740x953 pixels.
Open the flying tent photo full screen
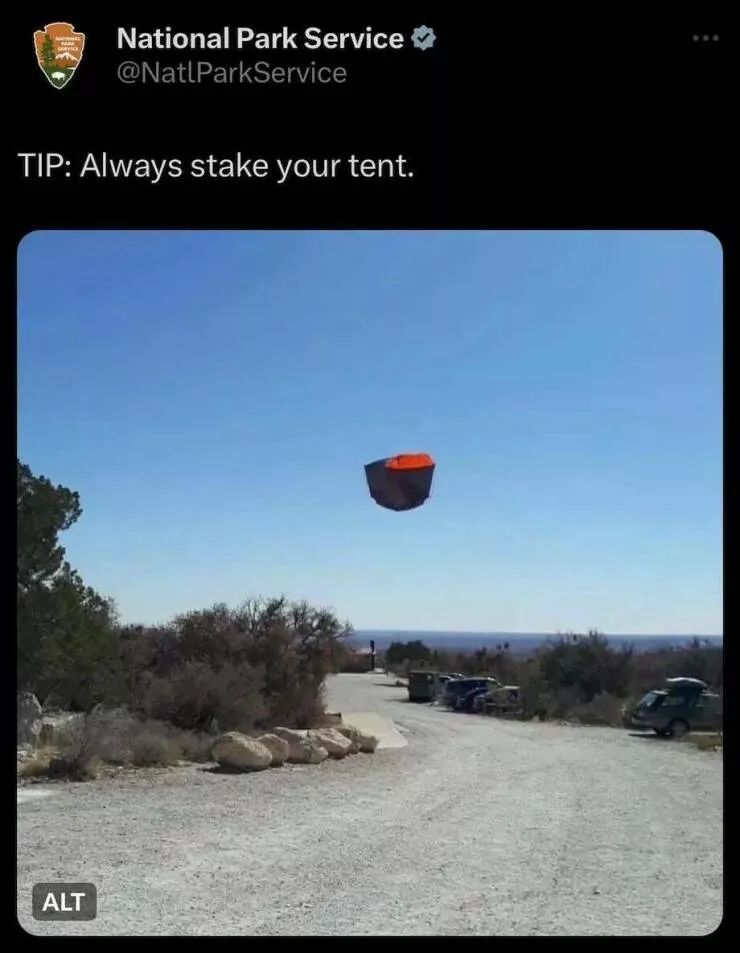pos(370,560)
